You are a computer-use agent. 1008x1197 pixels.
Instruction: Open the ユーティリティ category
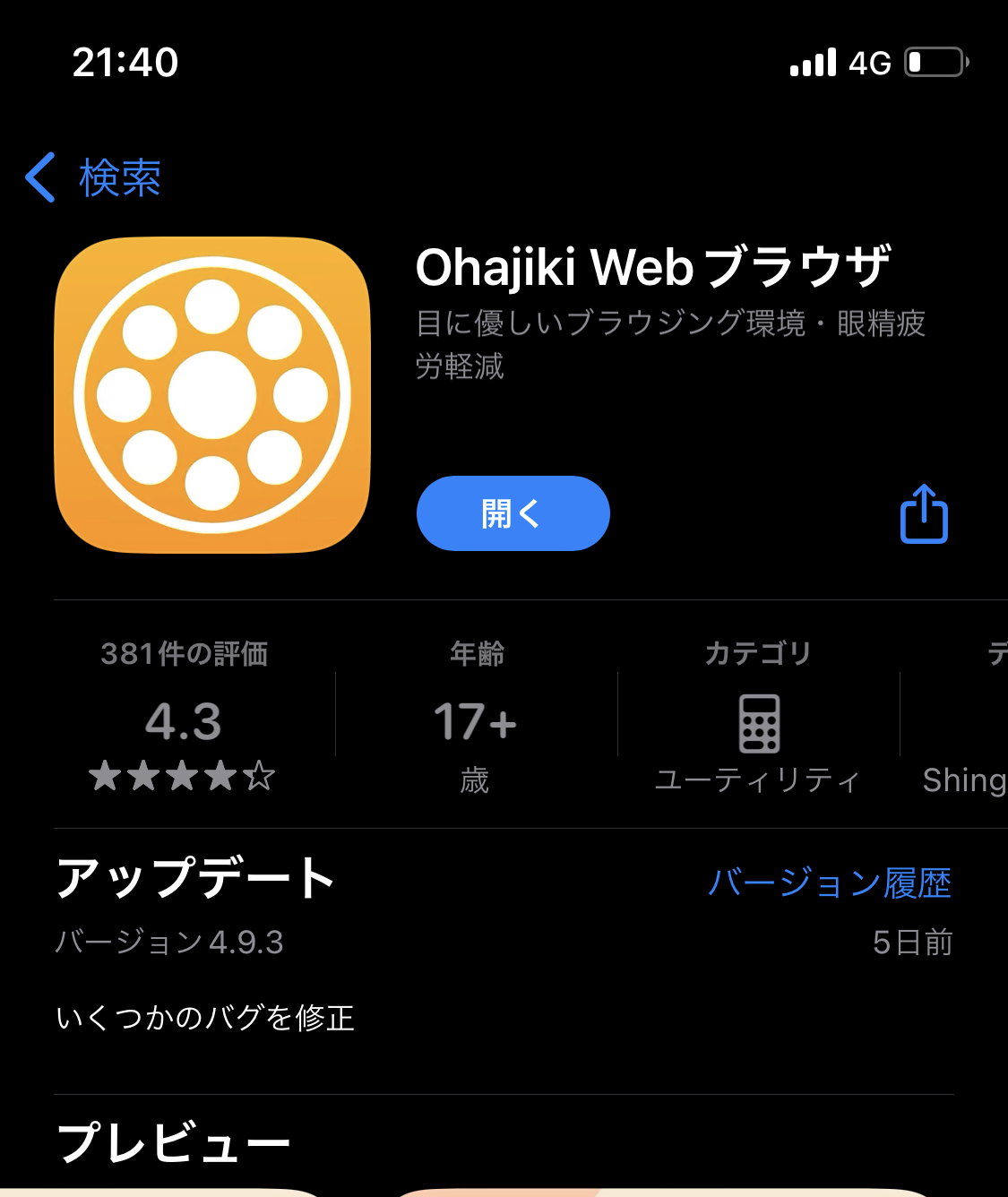click(x=758, y=726)
